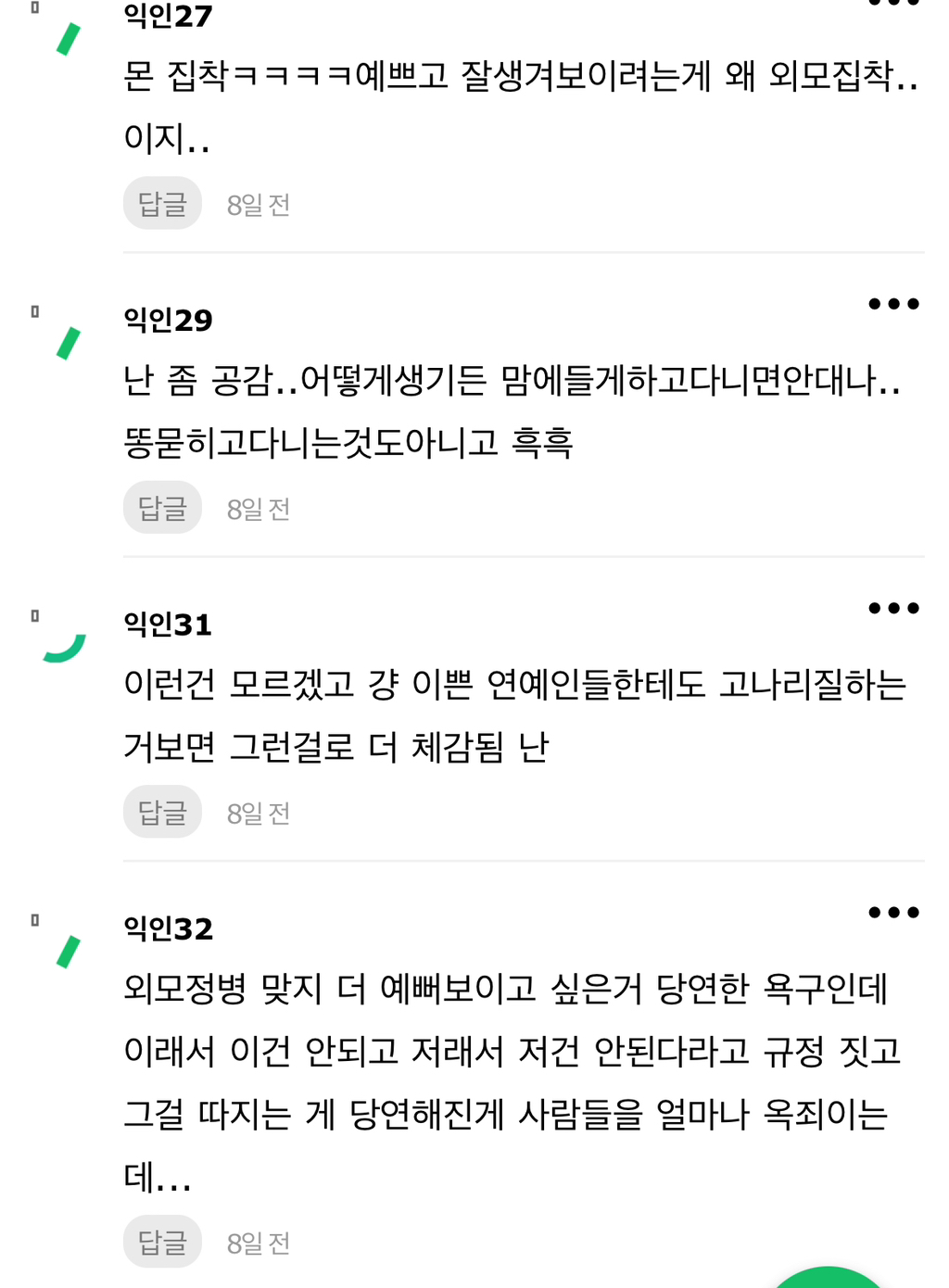
Task: Click the 8일 전 timestamp under 익인29's comment
Action: point(259,508)
